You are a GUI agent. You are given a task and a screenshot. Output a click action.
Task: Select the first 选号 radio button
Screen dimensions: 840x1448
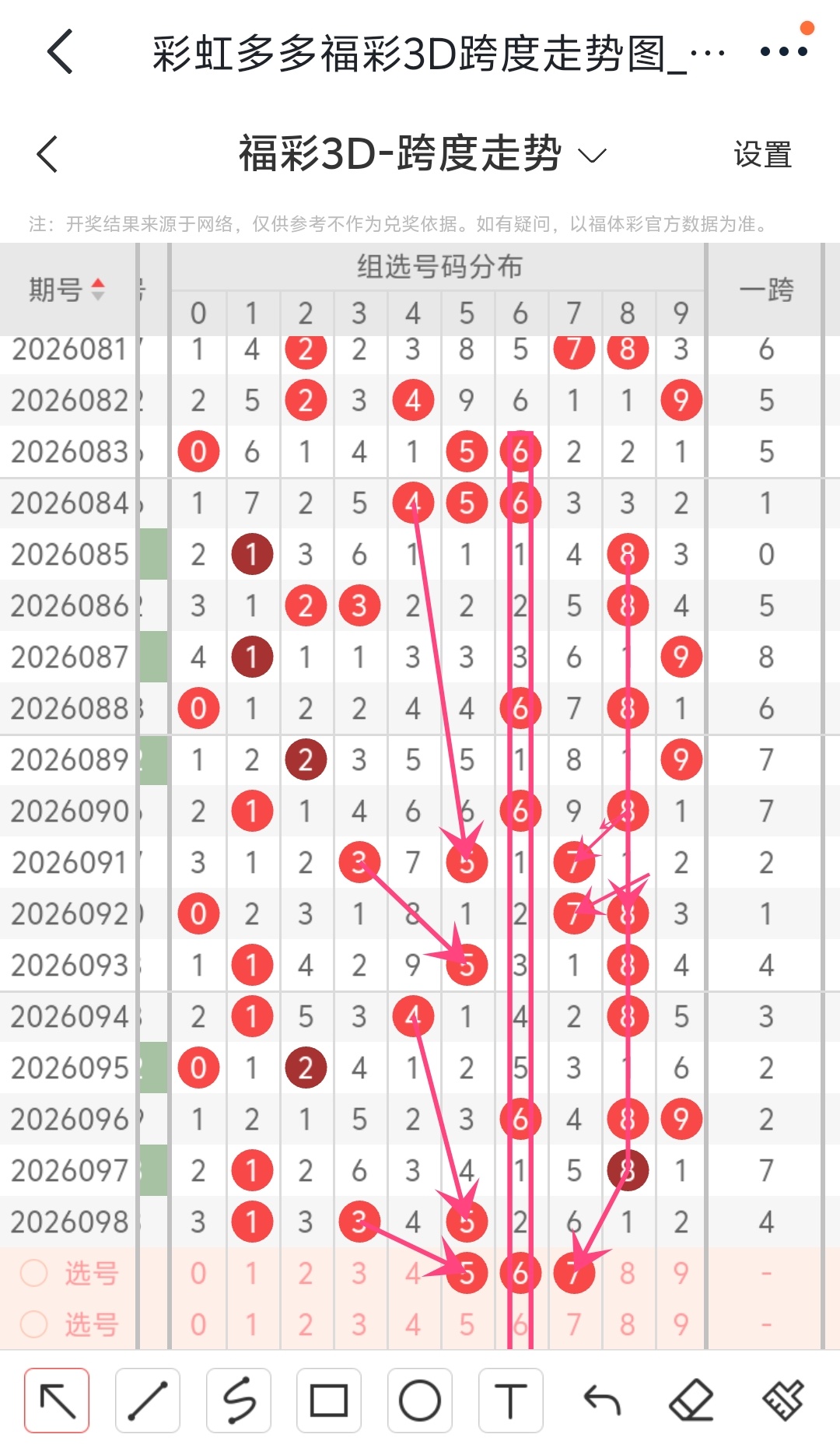coord(34,1273)
